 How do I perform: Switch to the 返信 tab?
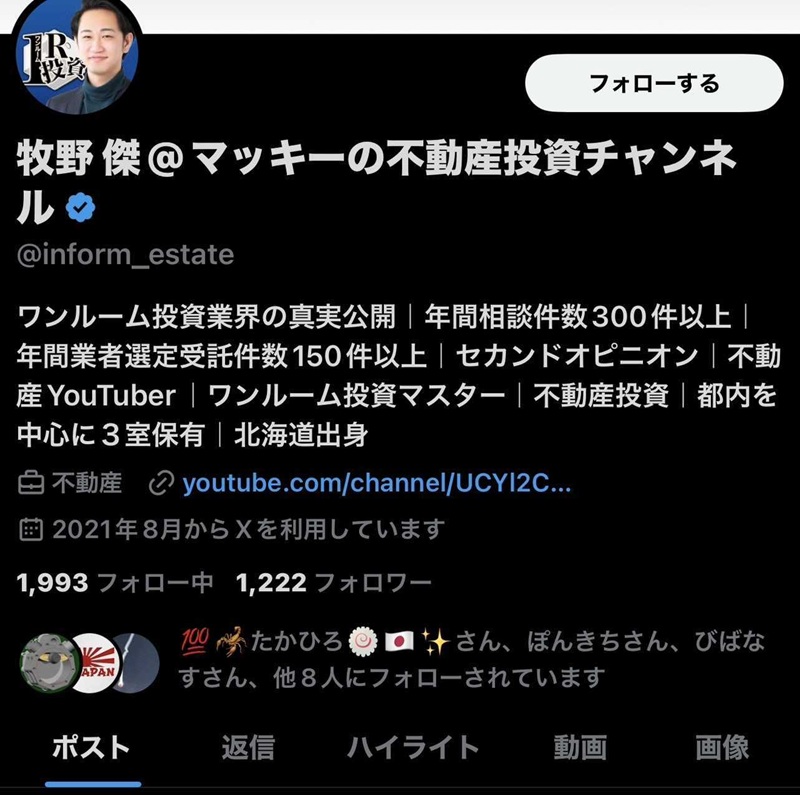[248, 746]
